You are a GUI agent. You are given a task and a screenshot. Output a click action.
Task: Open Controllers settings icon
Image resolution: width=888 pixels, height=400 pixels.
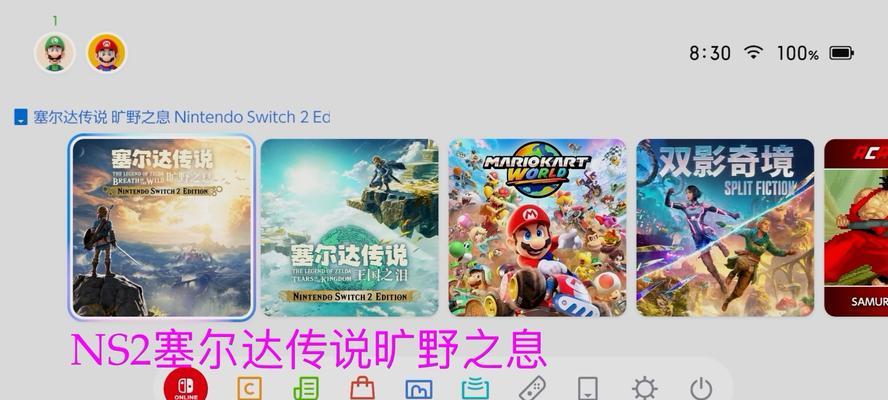tap(532, 388)
